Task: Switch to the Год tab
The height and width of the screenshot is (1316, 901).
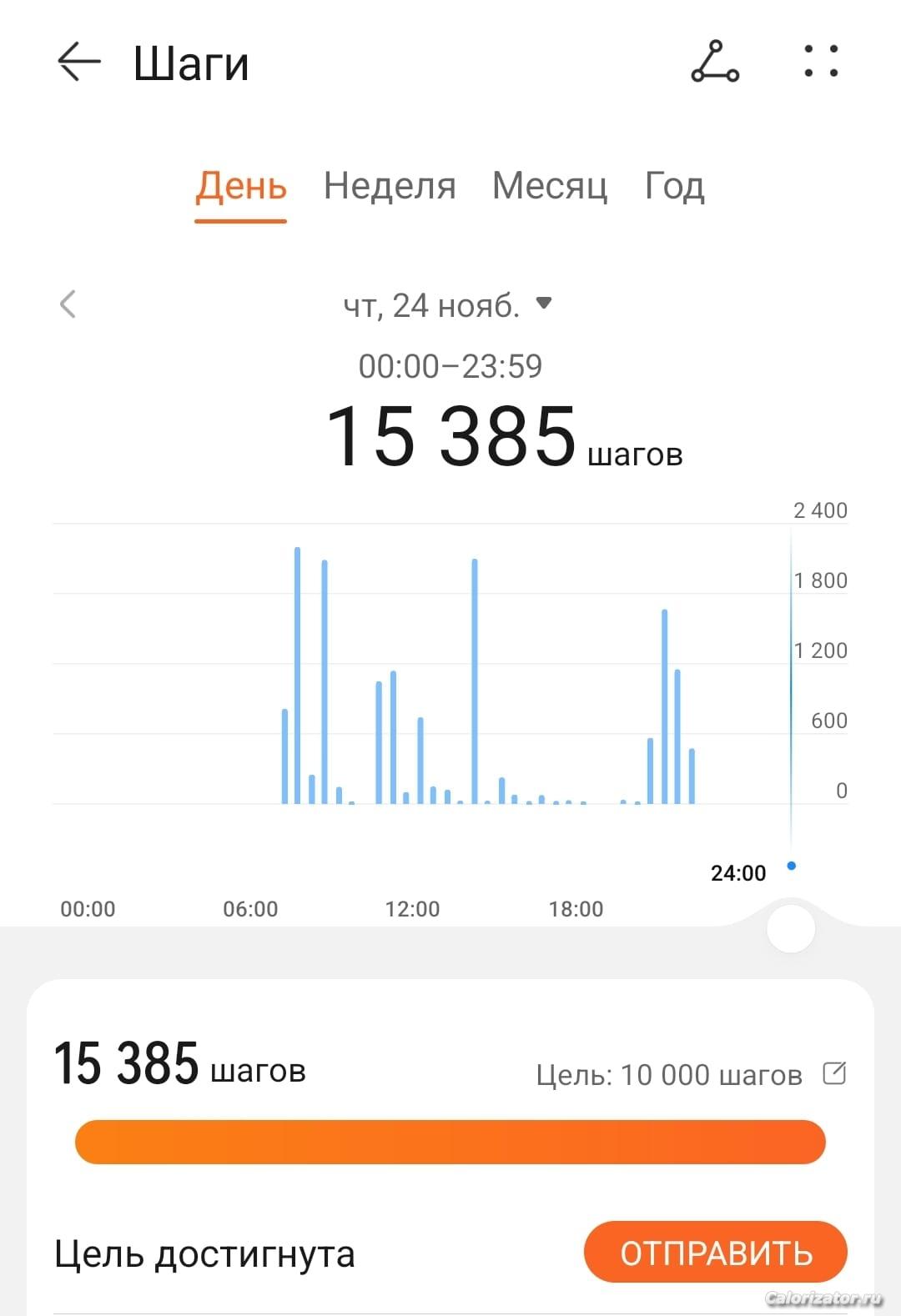Action: pos(675,186)
